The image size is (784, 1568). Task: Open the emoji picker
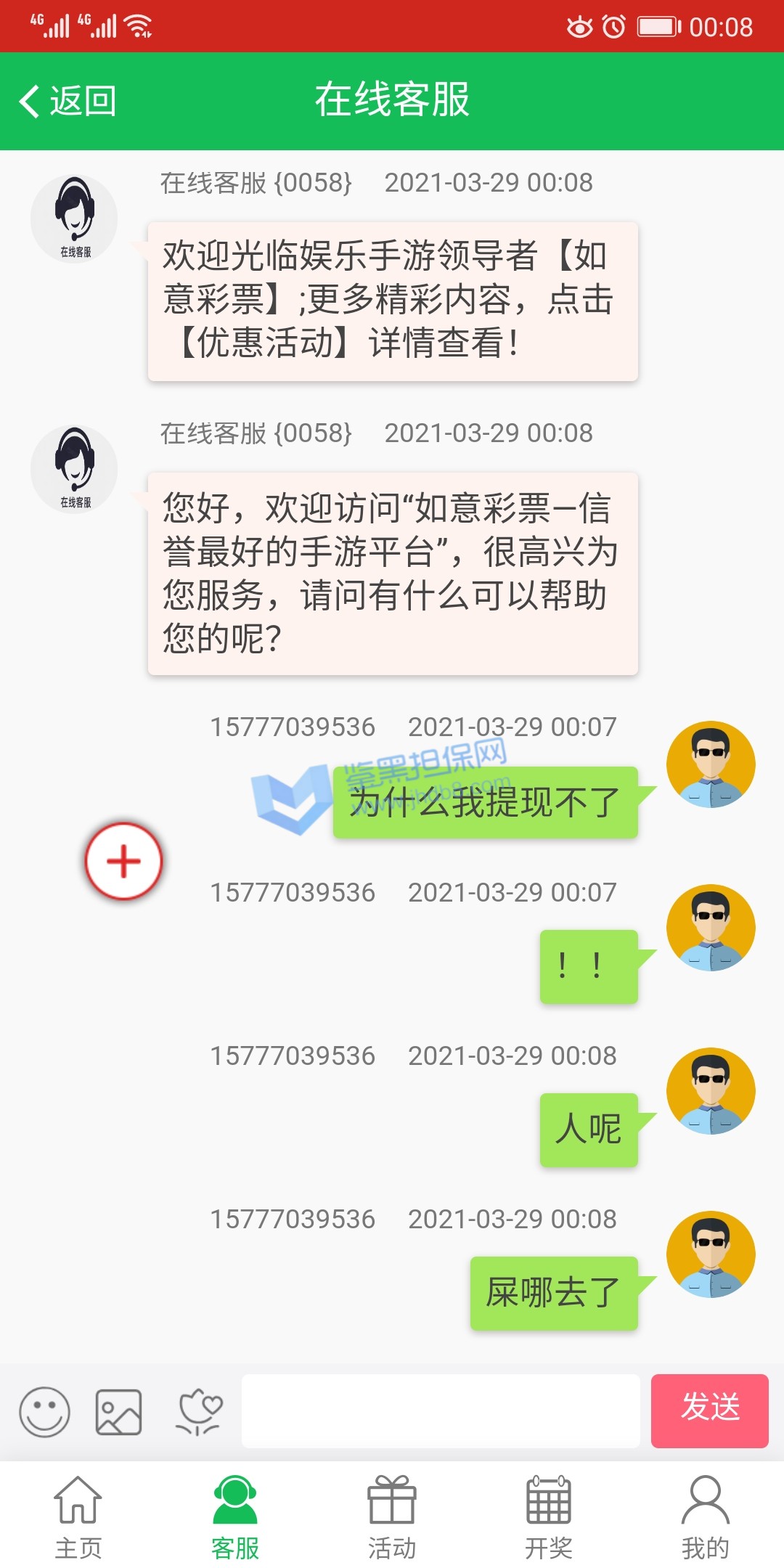tap(45, 1412)
